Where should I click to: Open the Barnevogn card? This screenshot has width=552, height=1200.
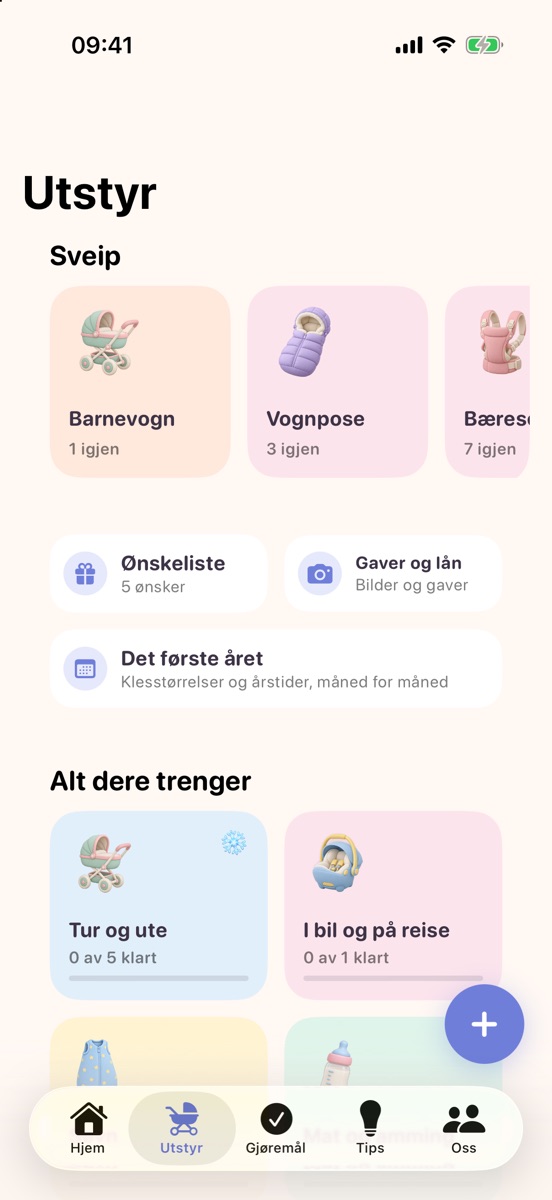coord(140,381)
